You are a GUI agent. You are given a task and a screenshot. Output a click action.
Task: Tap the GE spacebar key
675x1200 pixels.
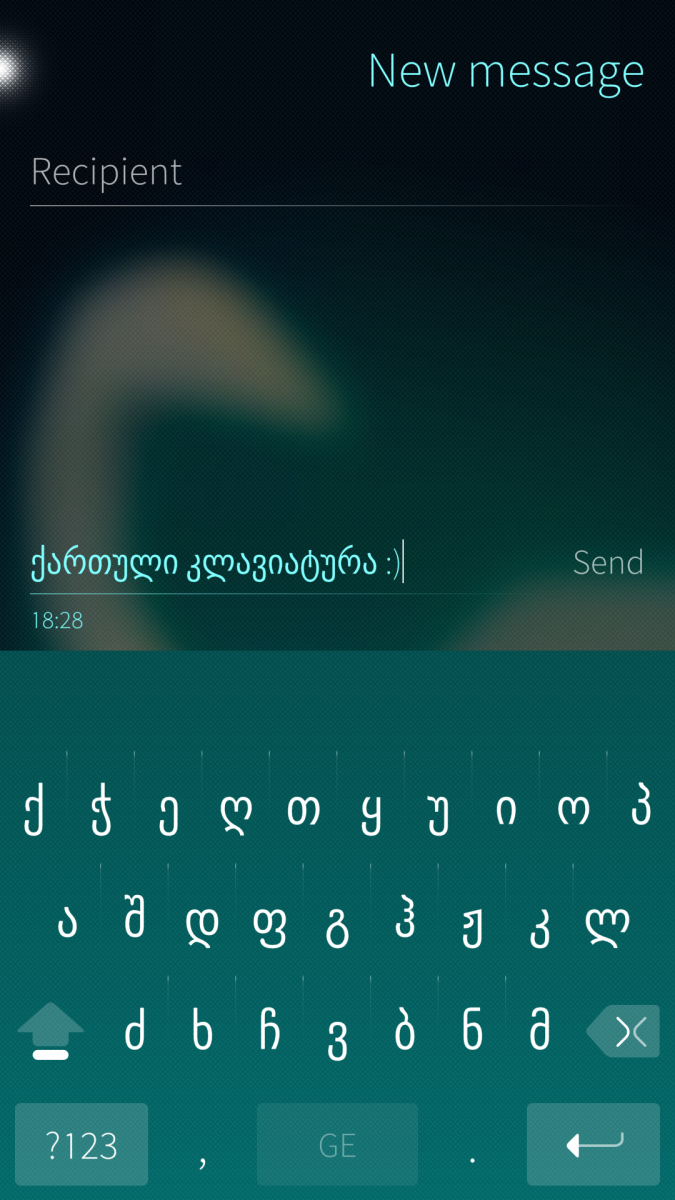pos(337,1146)
